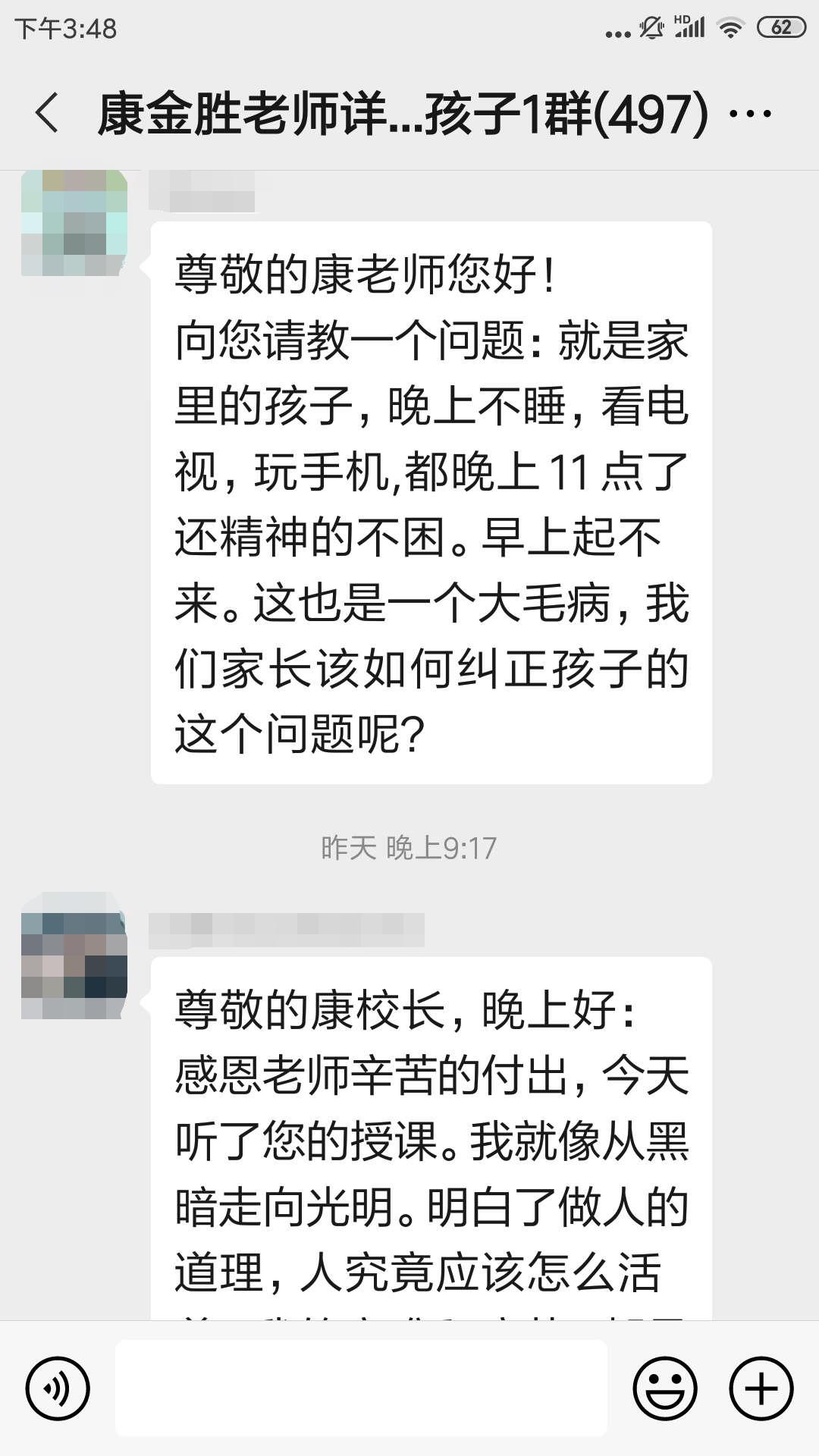819x1456 pixels.
Task: Open the avatar beside the 康老师 question
Action: click(74, 222)
